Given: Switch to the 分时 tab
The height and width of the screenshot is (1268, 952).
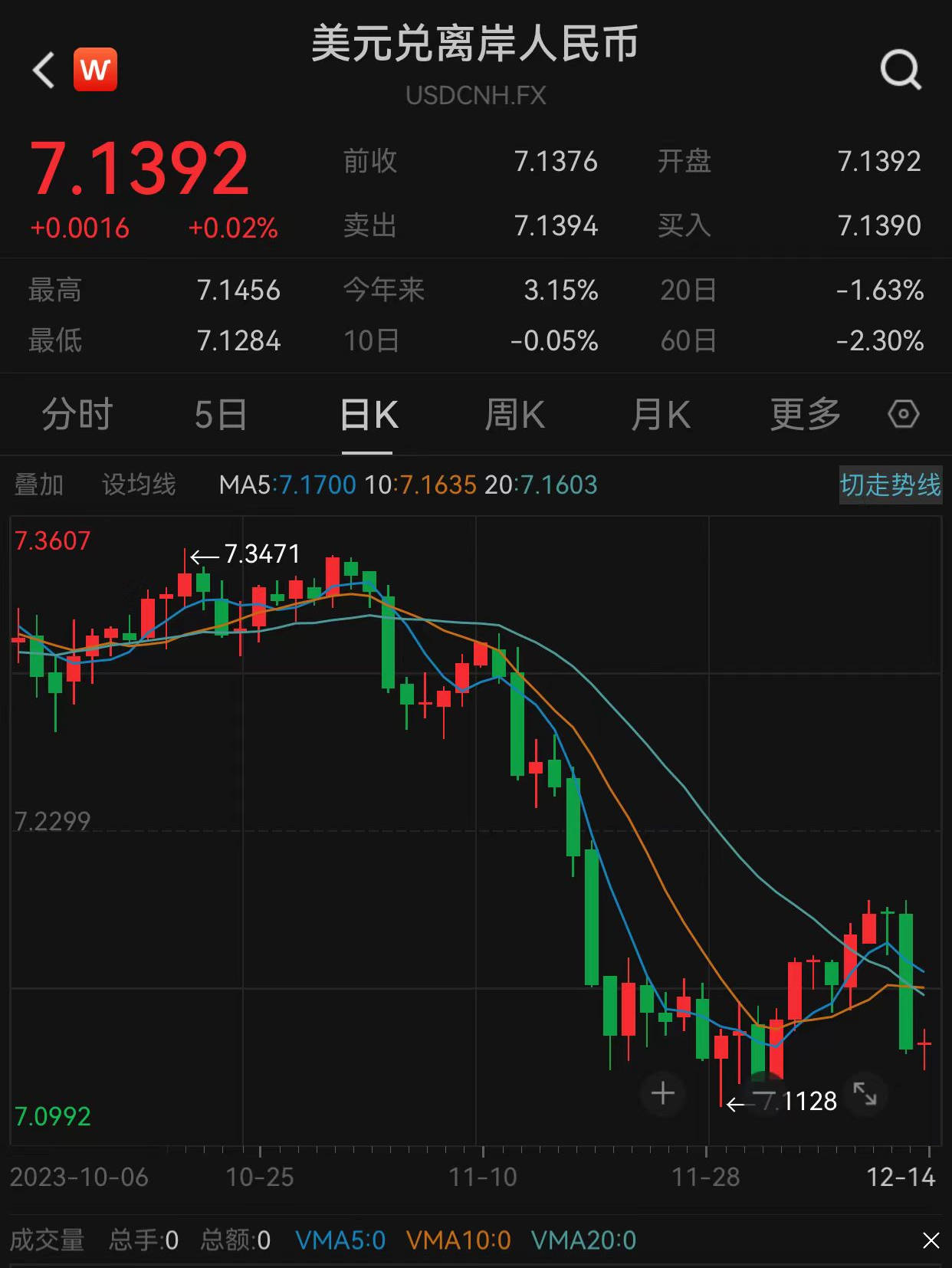Looking at the screenshot, I should pyautogui.click(x=77, y=415).
